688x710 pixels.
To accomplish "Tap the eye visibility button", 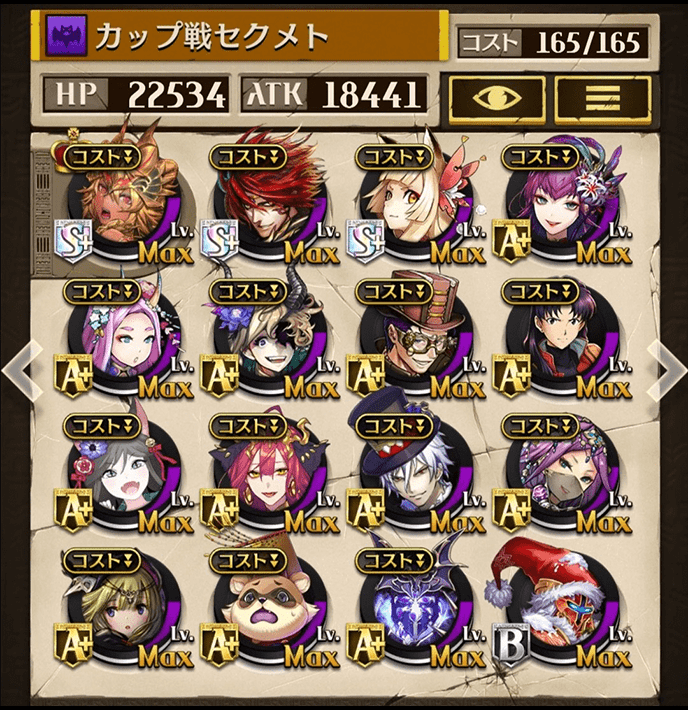I will click(497, 96).
